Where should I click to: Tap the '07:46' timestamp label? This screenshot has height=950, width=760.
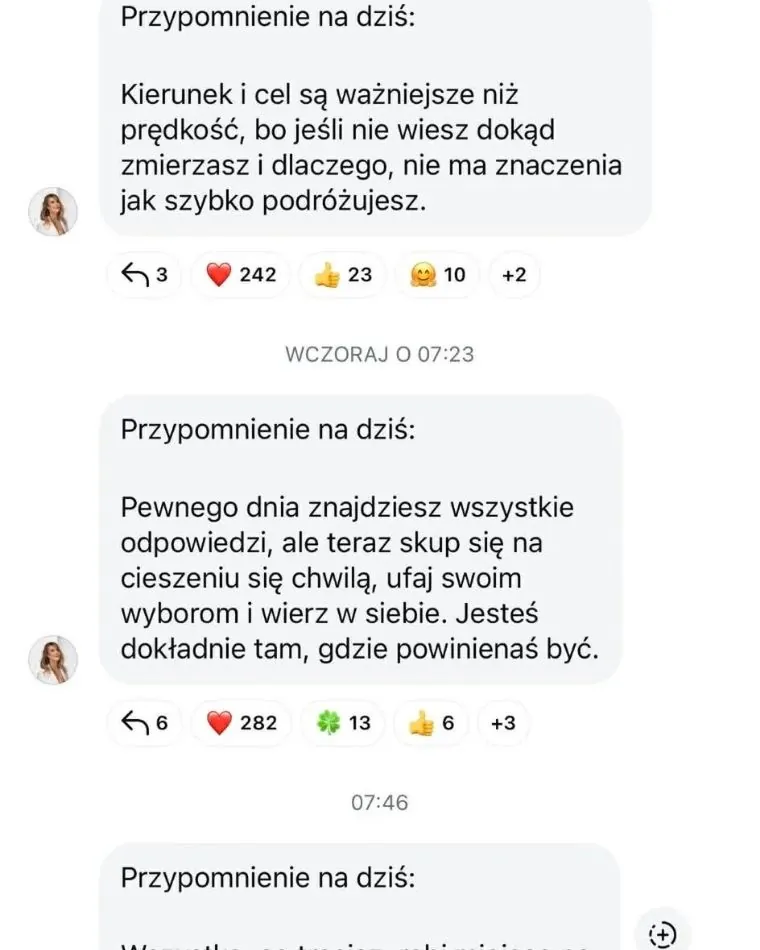377,801
